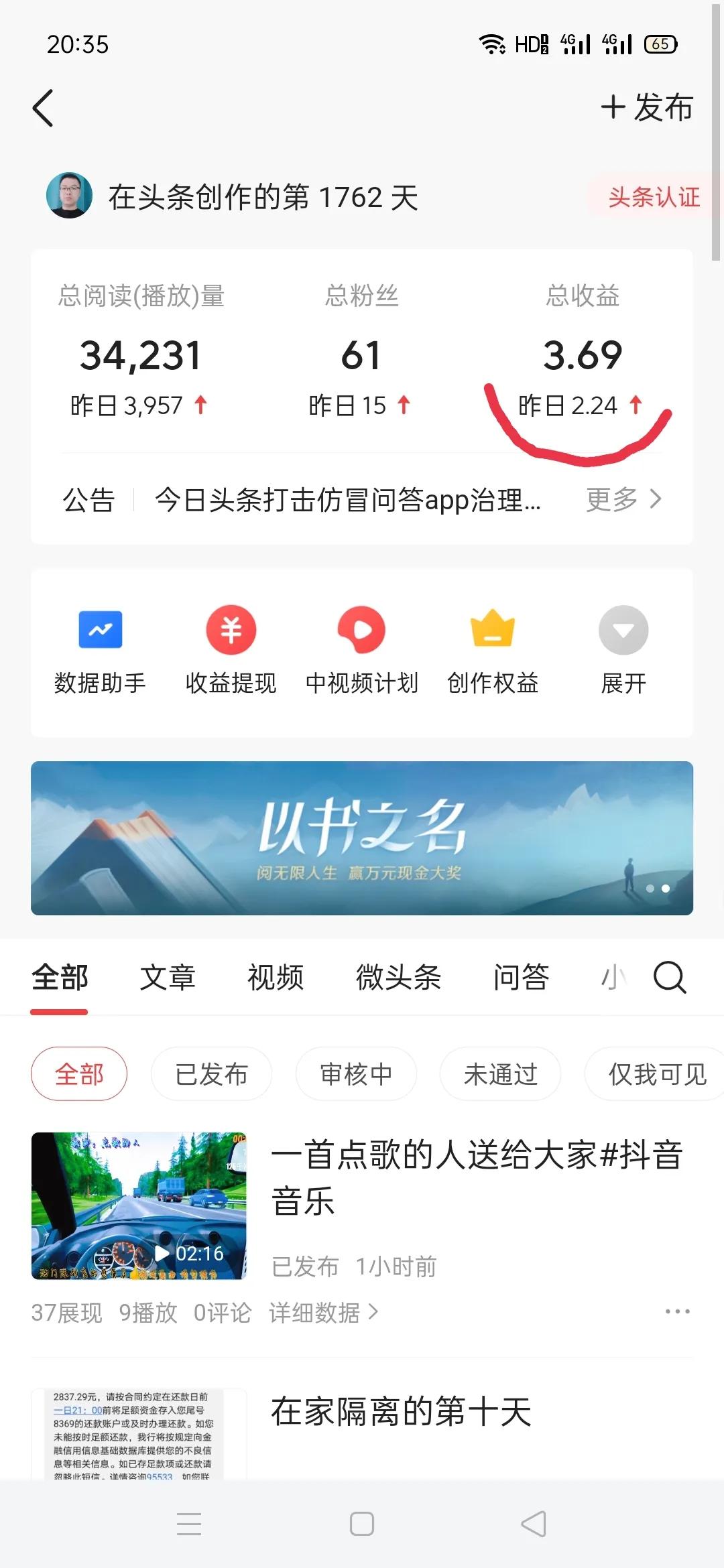Open the 中视频计划 program

click(x=361, y=650)
